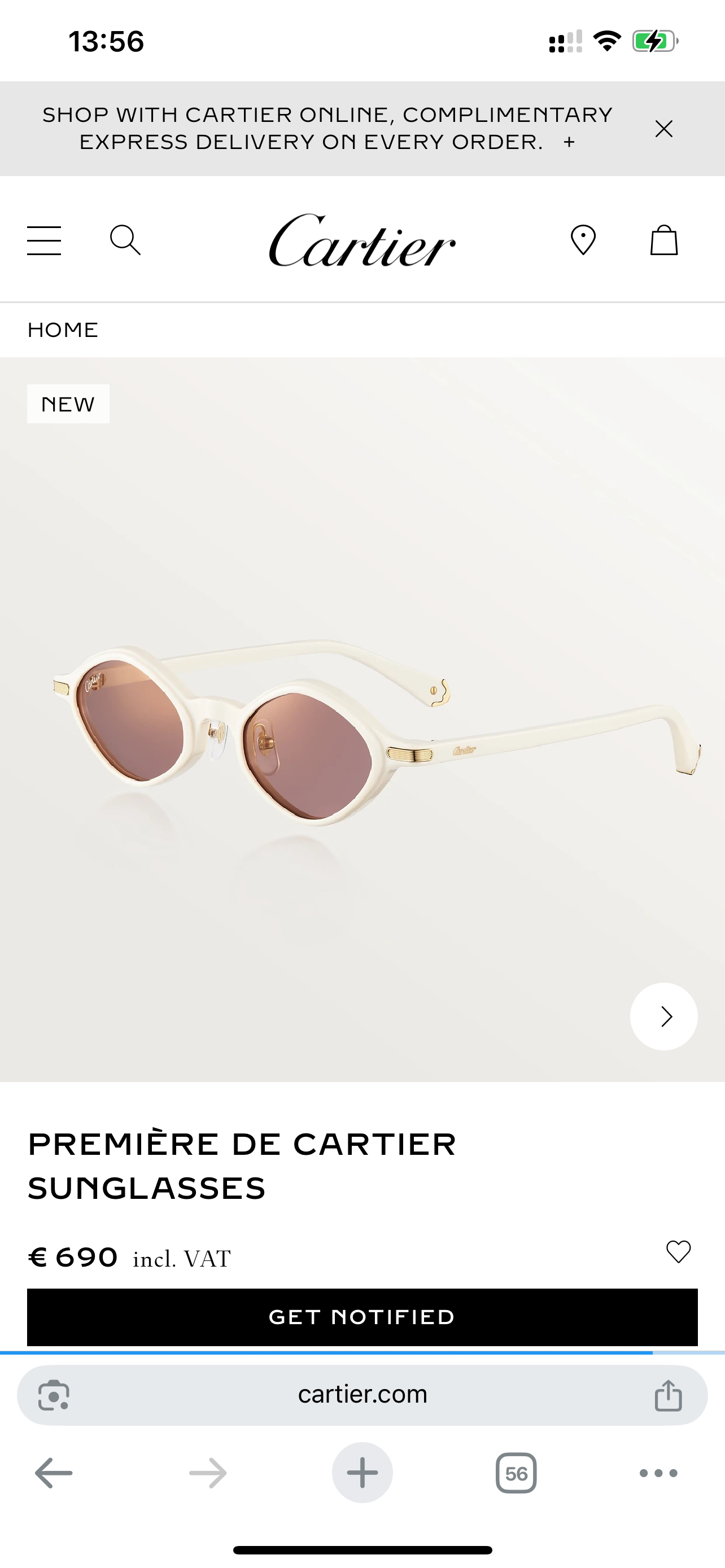Show the next product image
Screen dimensions: 725x1568
click(663, 1016)
